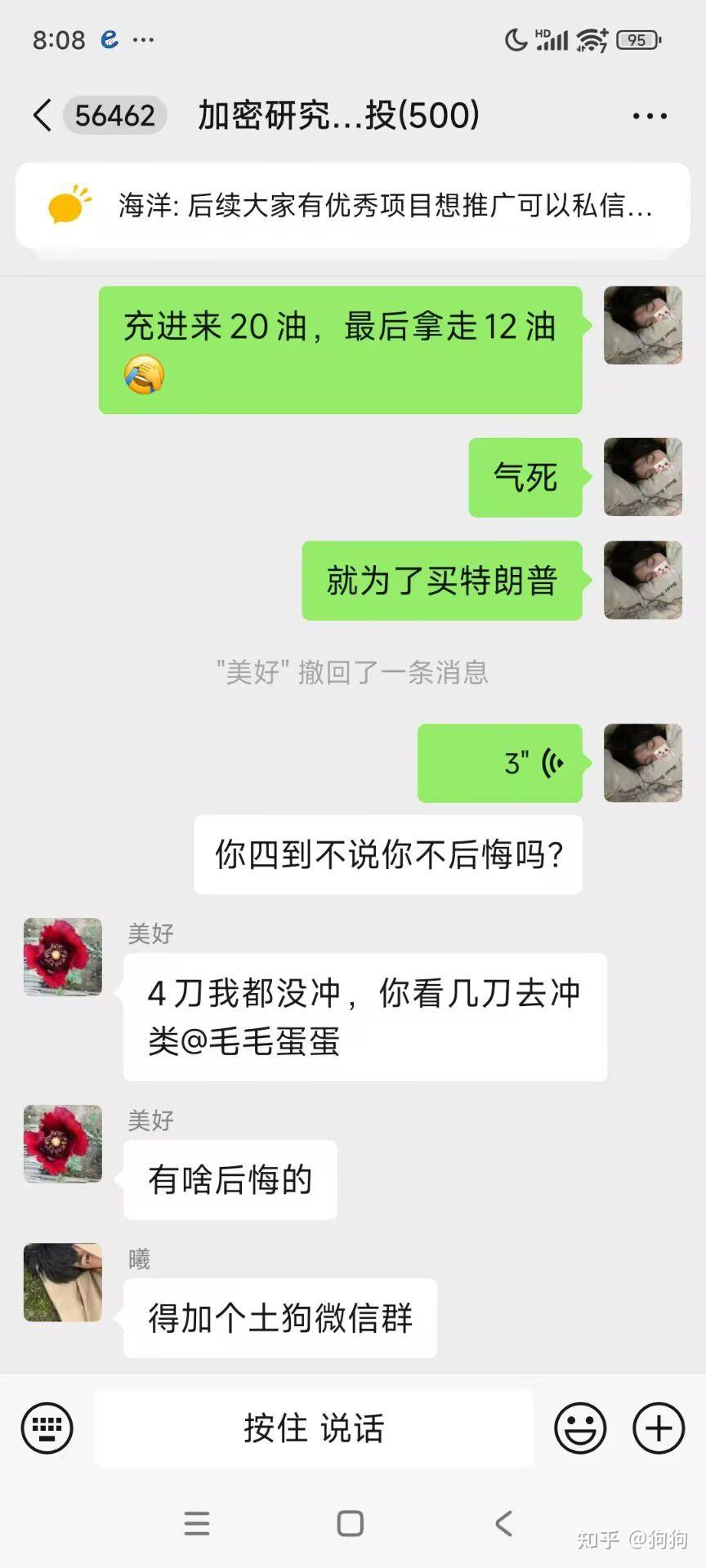
Task: Play the 3-second voice message
Action: 500,763
